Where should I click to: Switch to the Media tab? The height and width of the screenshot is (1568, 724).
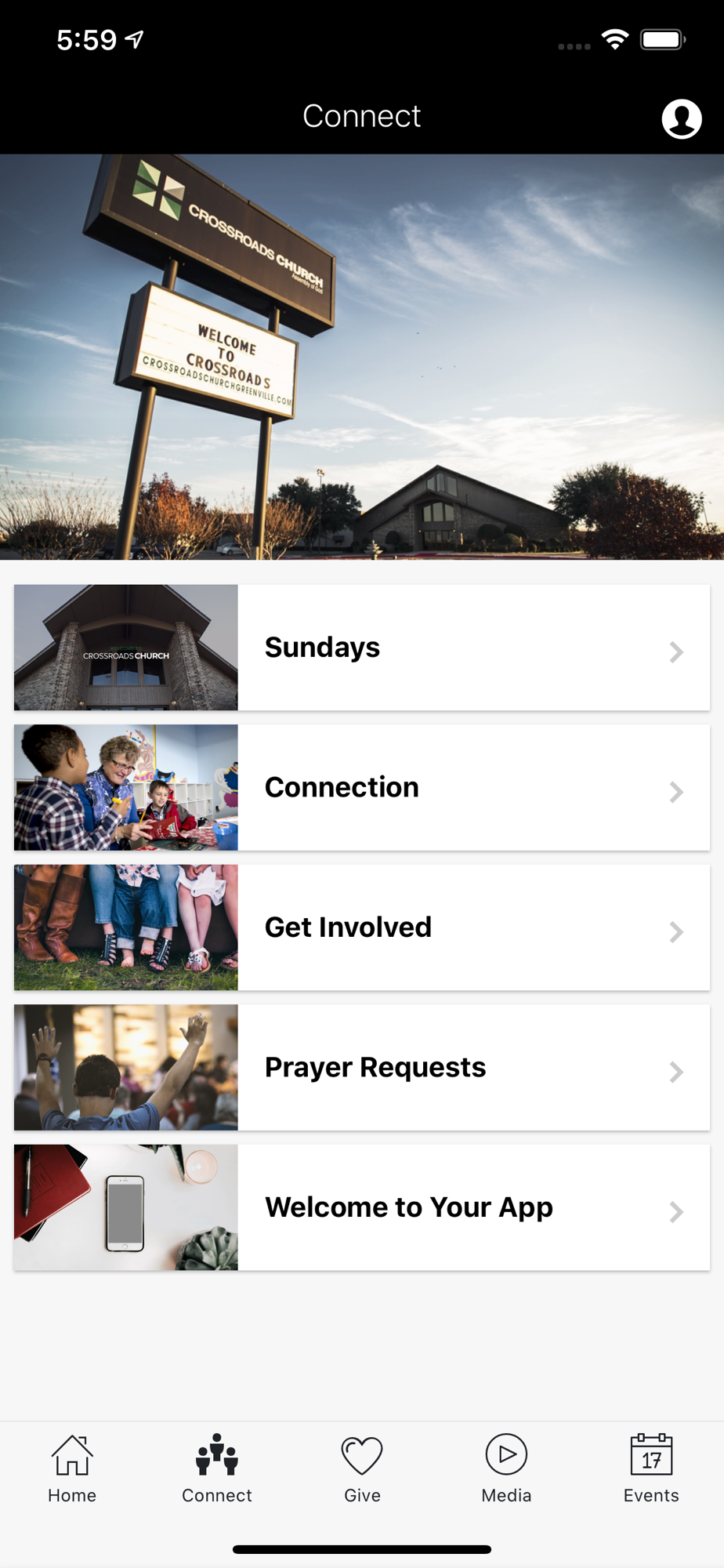point(506,1468)
